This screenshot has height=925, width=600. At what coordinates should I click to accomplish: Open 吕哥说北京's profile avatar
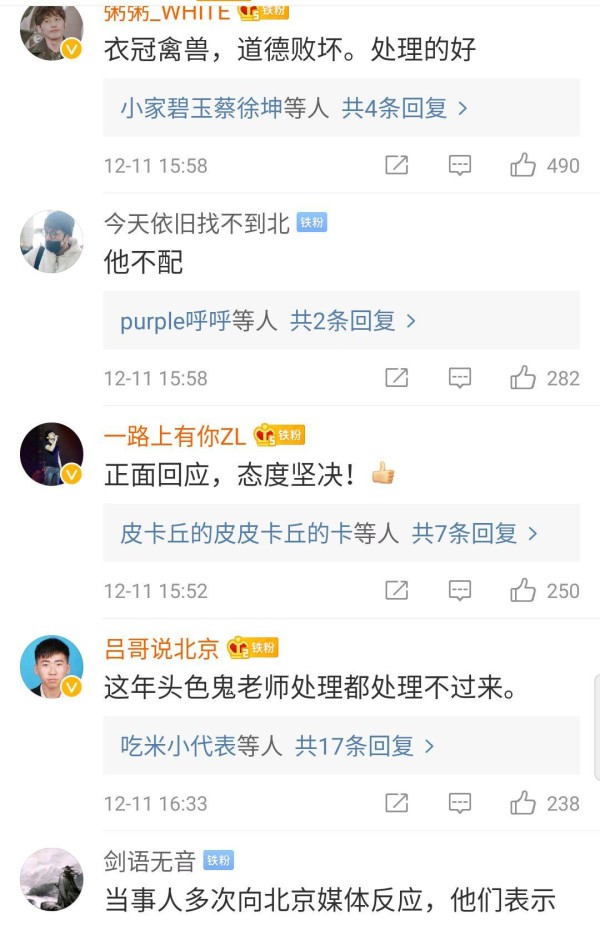pyautogui.click(x=51, y=666)
